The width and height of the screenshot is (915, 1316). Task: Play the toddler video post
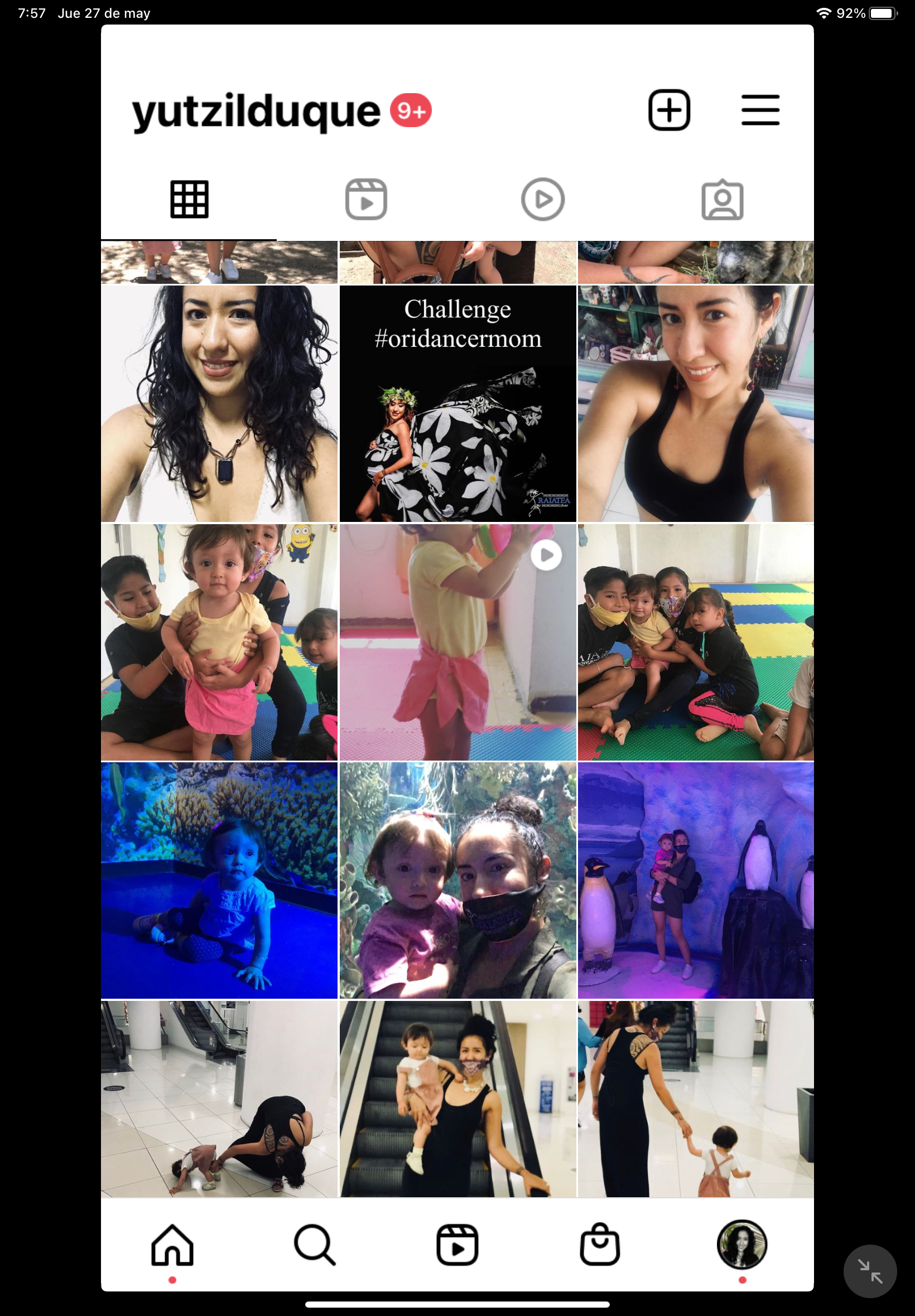click(458, 642)
